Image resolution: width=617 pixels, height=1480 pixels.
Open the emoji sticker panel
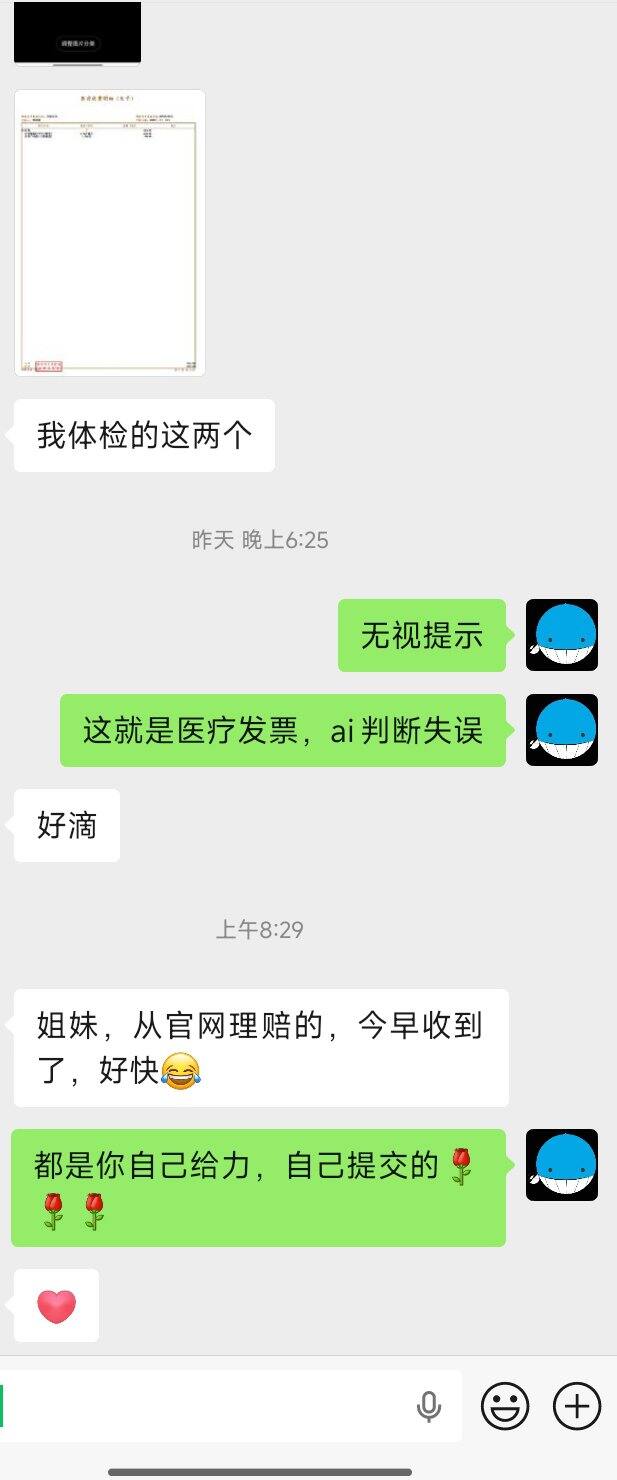pyautogui.click(x=505, y=1407)
